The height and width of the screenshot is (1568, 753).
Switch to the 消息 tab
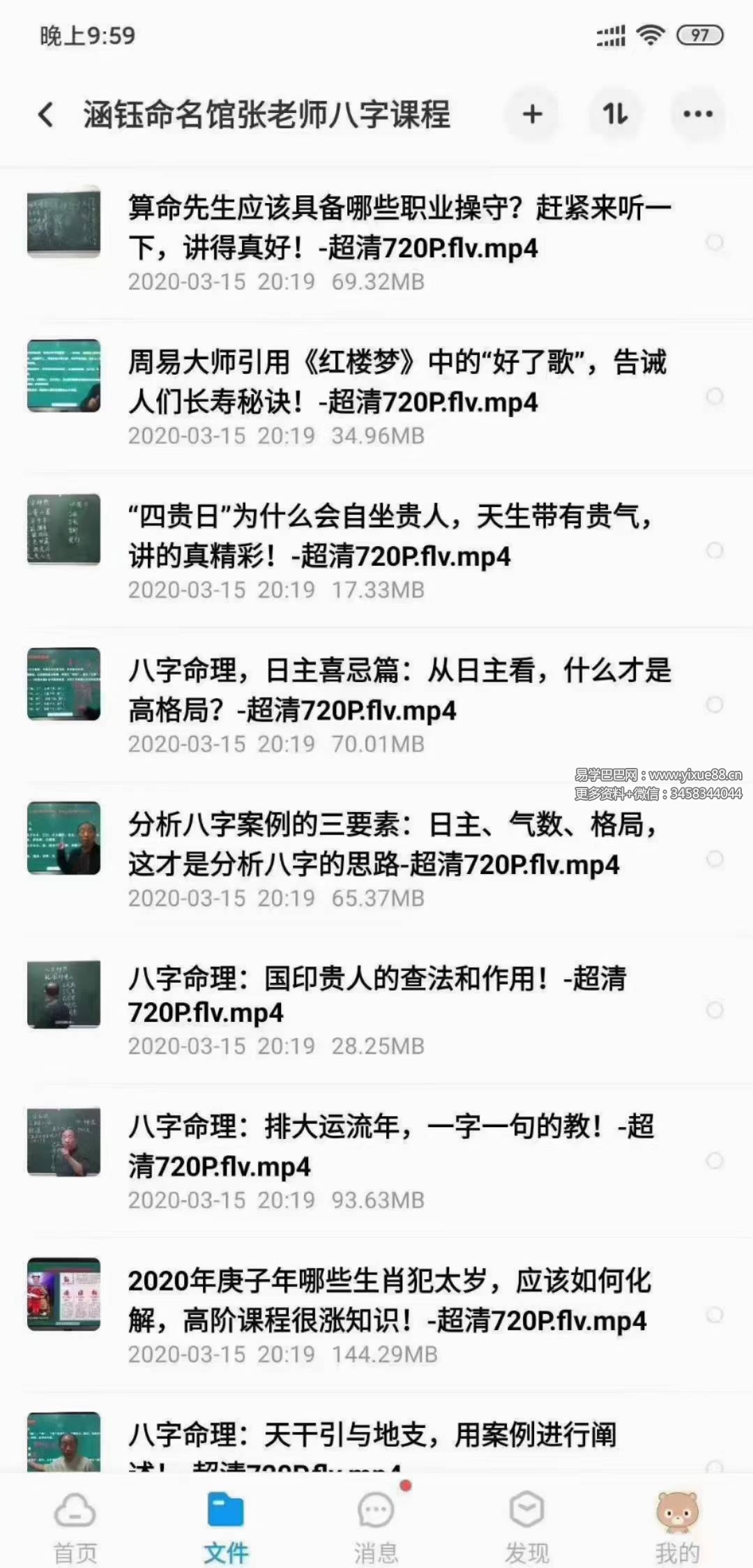tap(375, 1528)
